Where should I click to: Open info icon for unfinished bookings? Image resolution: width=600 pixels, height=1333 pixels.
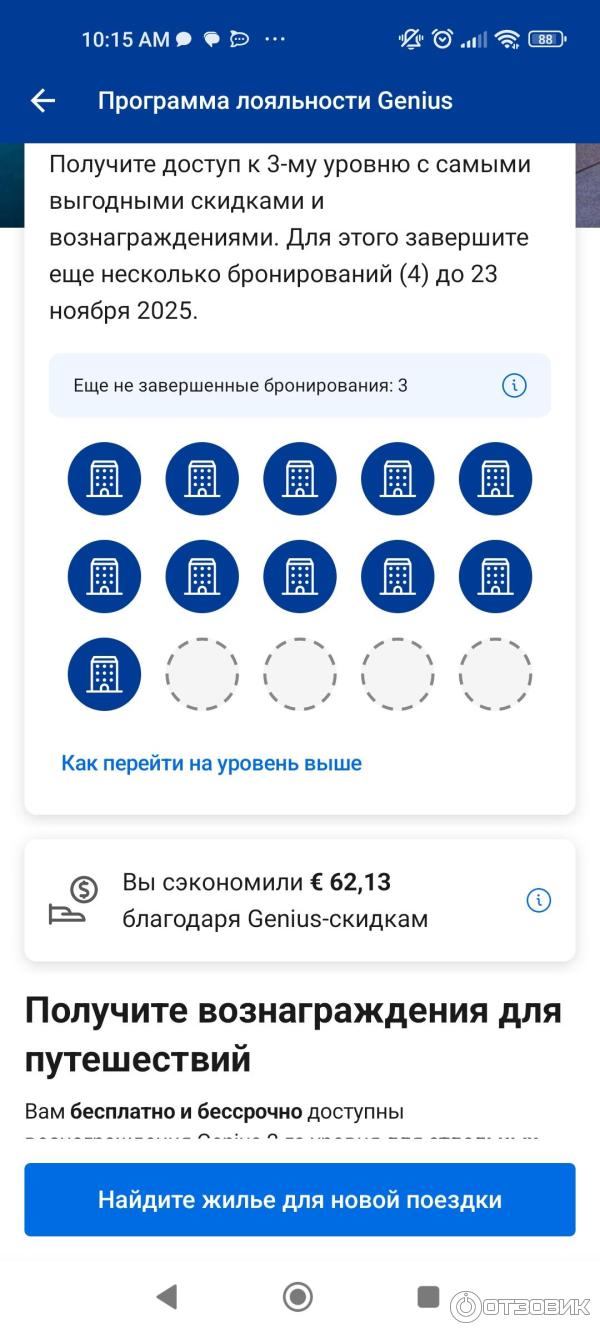pos(514,385)
